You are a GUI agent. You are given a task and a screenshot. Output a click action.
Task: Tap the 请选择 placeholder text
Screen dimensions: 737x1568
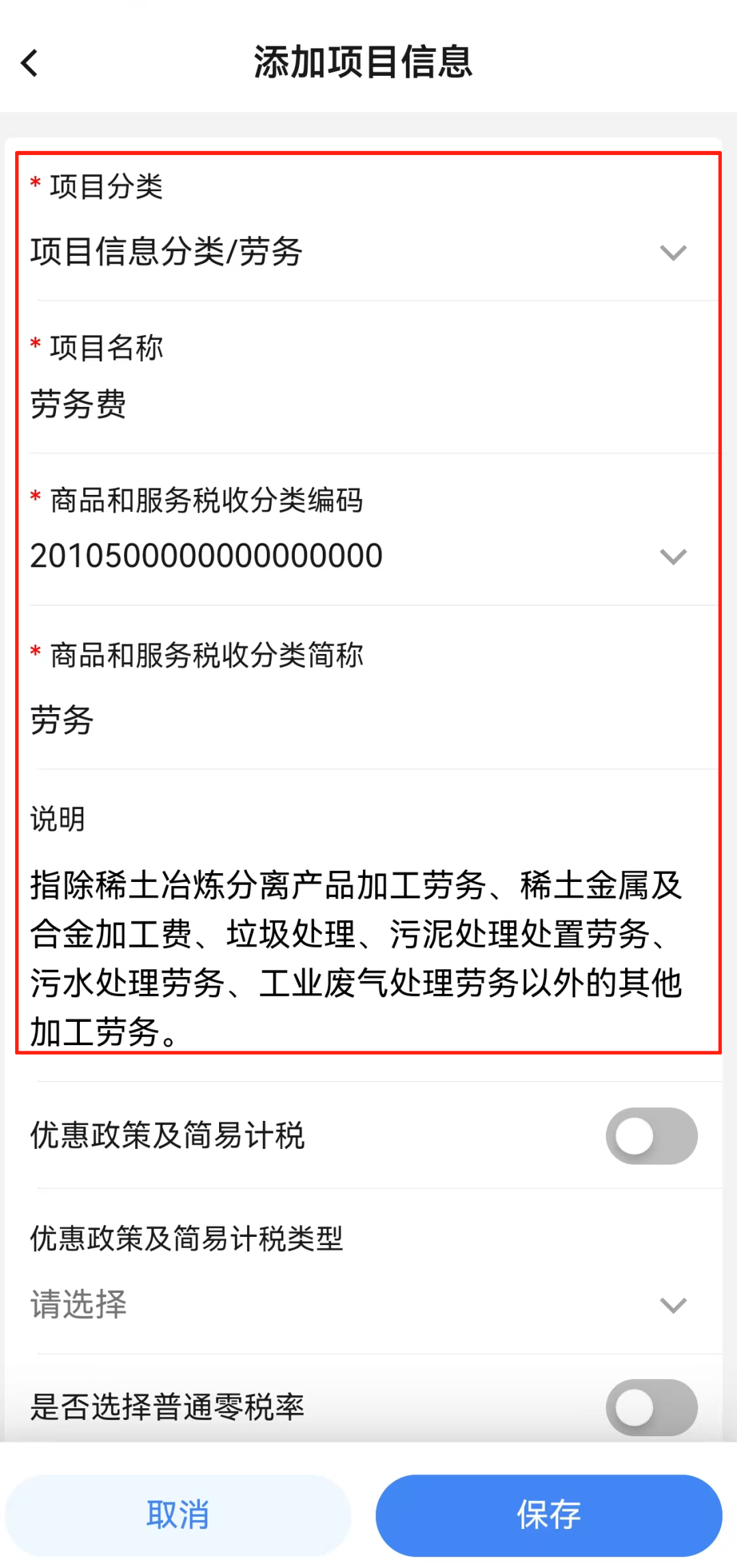78,1304
